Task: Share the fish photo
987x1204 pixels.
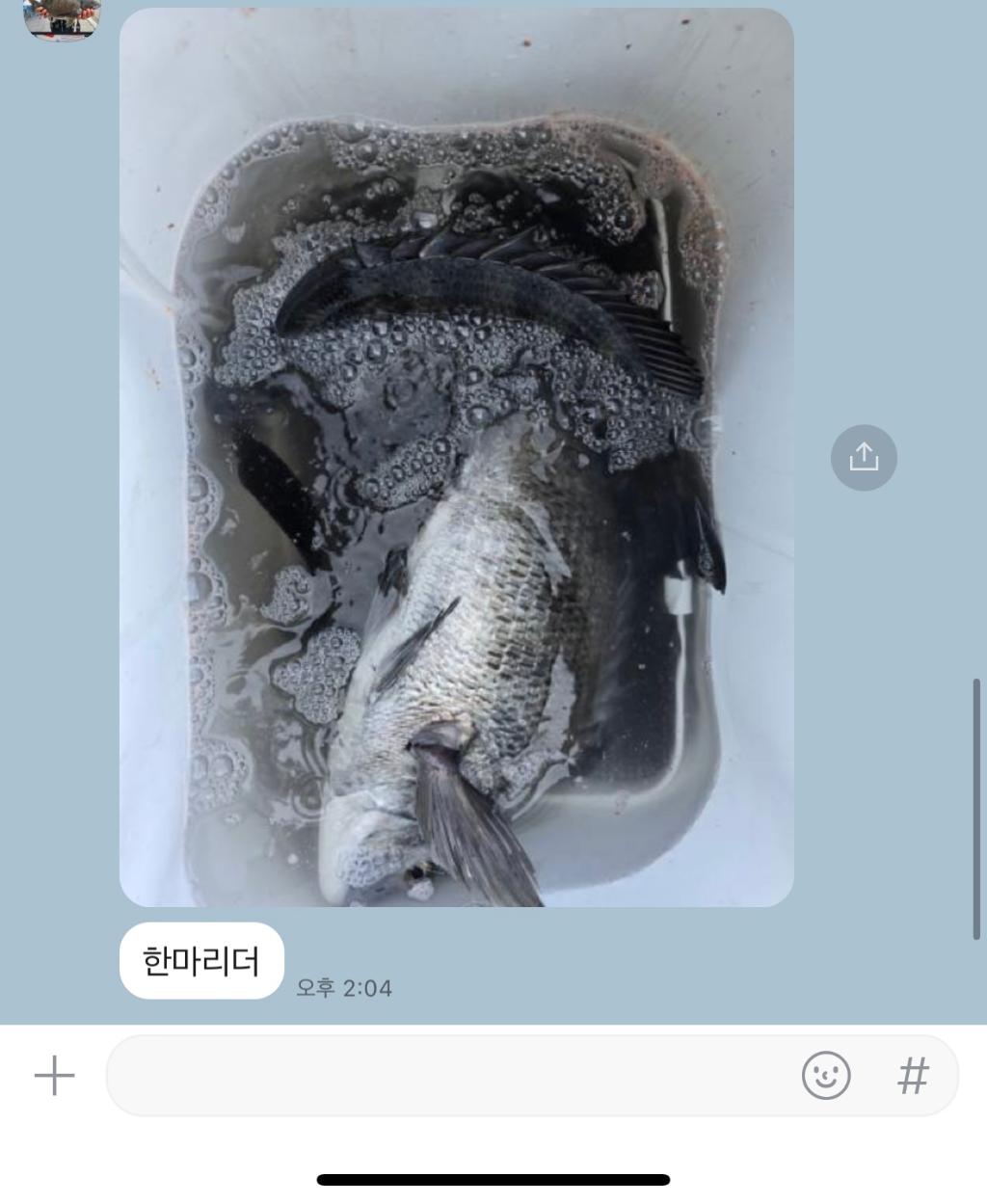Action: (864, 458)
